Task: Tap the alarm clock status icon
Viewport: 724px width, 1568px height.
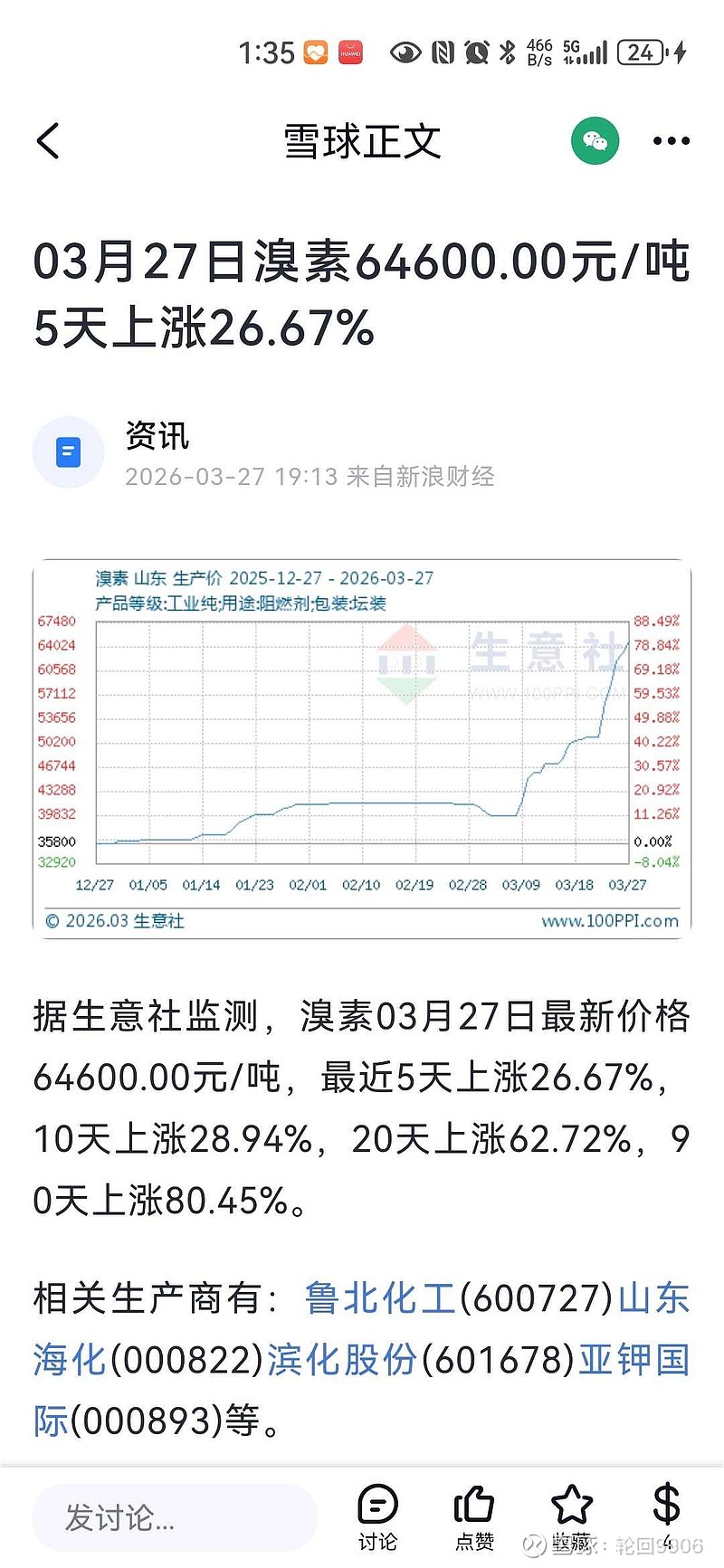Action: point(477,52)
